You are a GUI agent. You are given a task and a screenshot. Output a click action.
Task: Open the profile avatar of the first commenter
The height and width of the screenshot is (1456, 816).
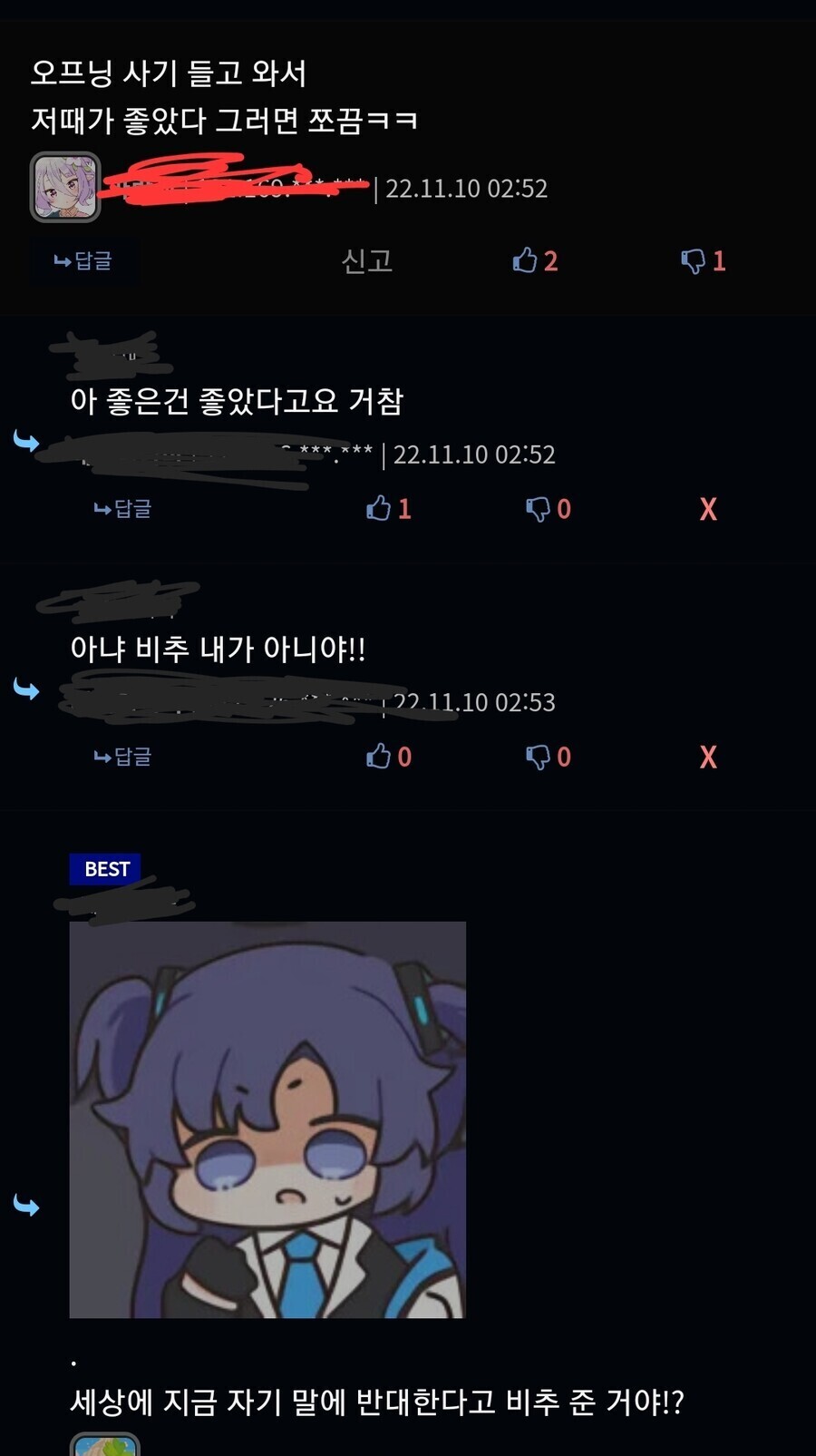click(x=65, y=187)
